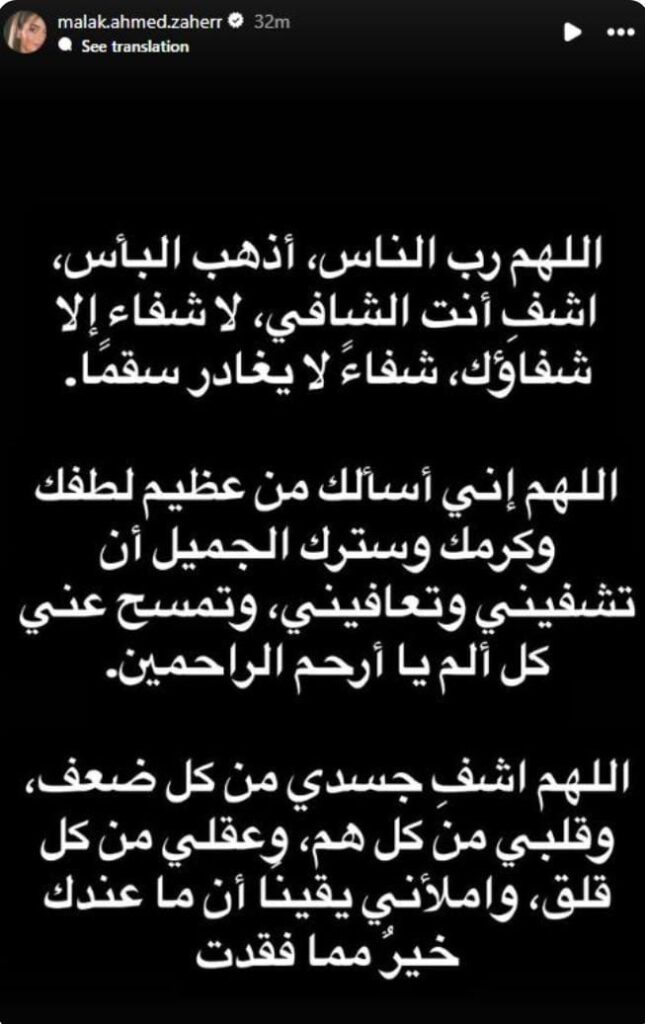
Task: Open malak.ahmed.zaherr's profile picture
Action: click(26, 33)
